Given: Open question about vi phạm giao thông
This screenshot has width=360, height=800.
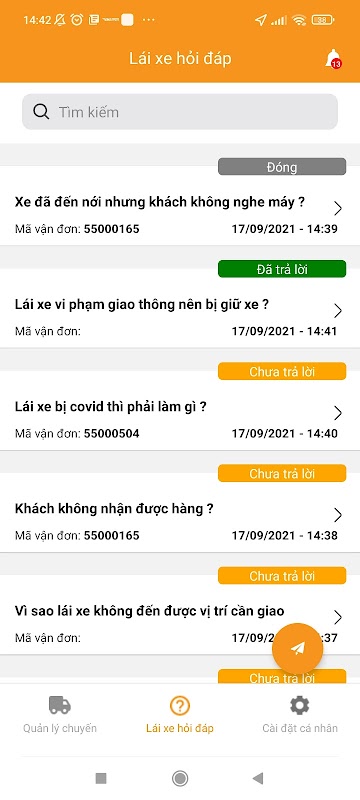Looking at the screenshot, I should coord(179,316).
